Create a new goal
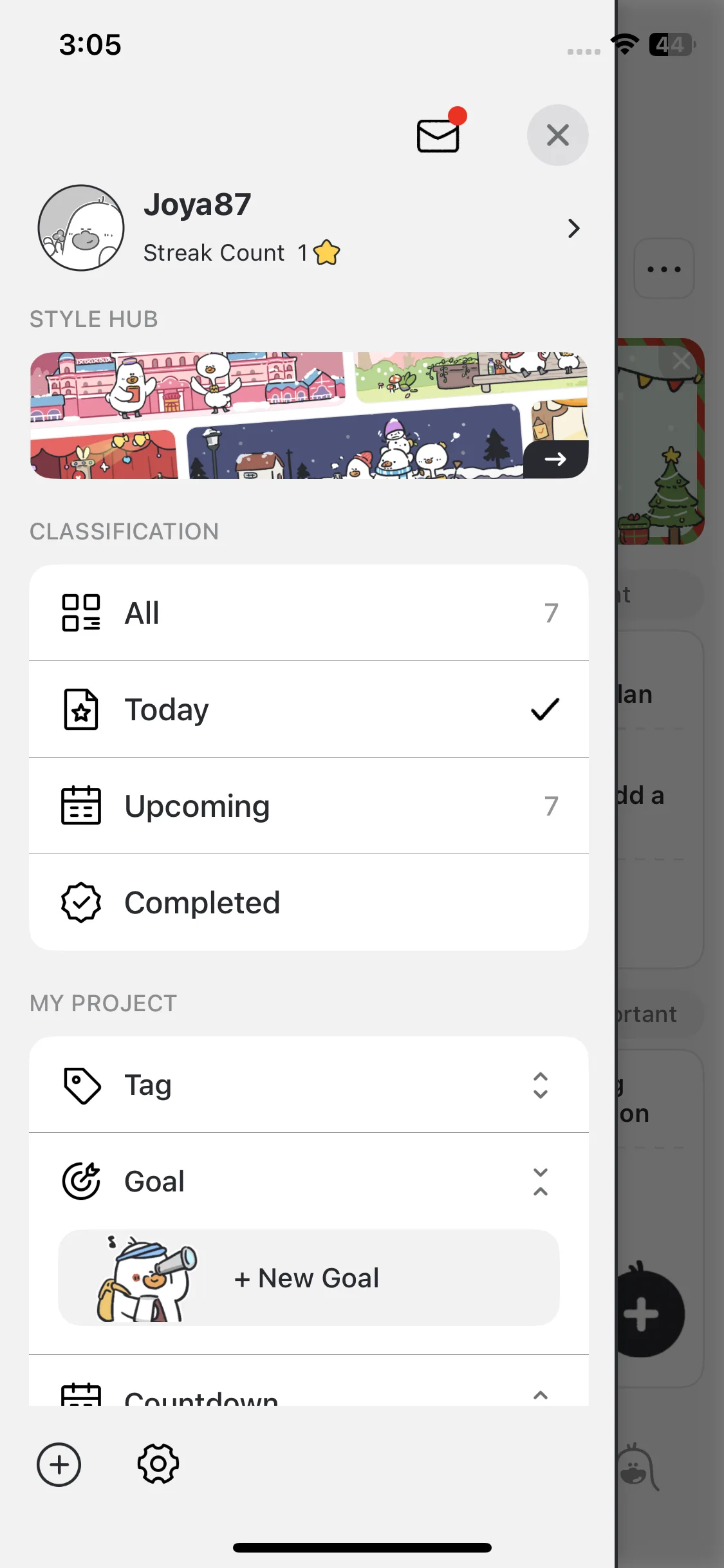Screen dimensions: 724x1568 click(309, 1278)
